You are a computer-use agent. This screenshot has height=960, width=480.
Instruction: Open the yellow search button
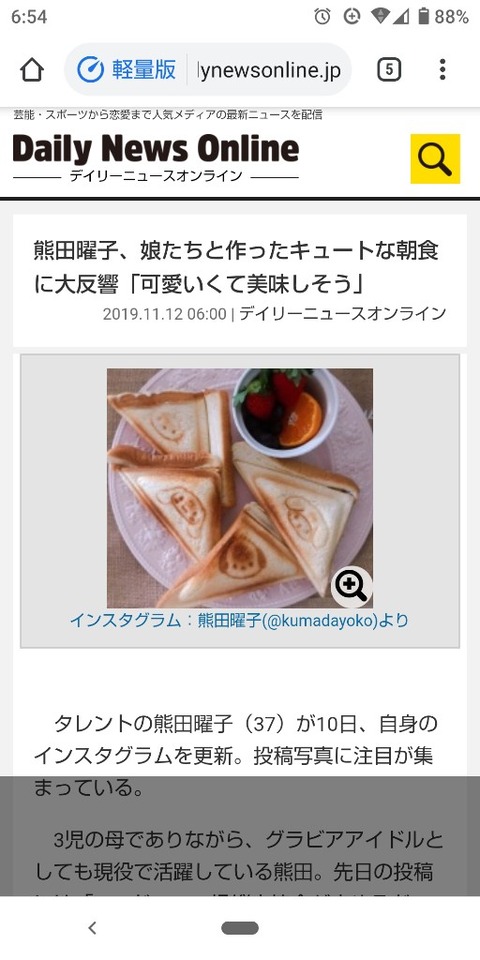(435, 159)
